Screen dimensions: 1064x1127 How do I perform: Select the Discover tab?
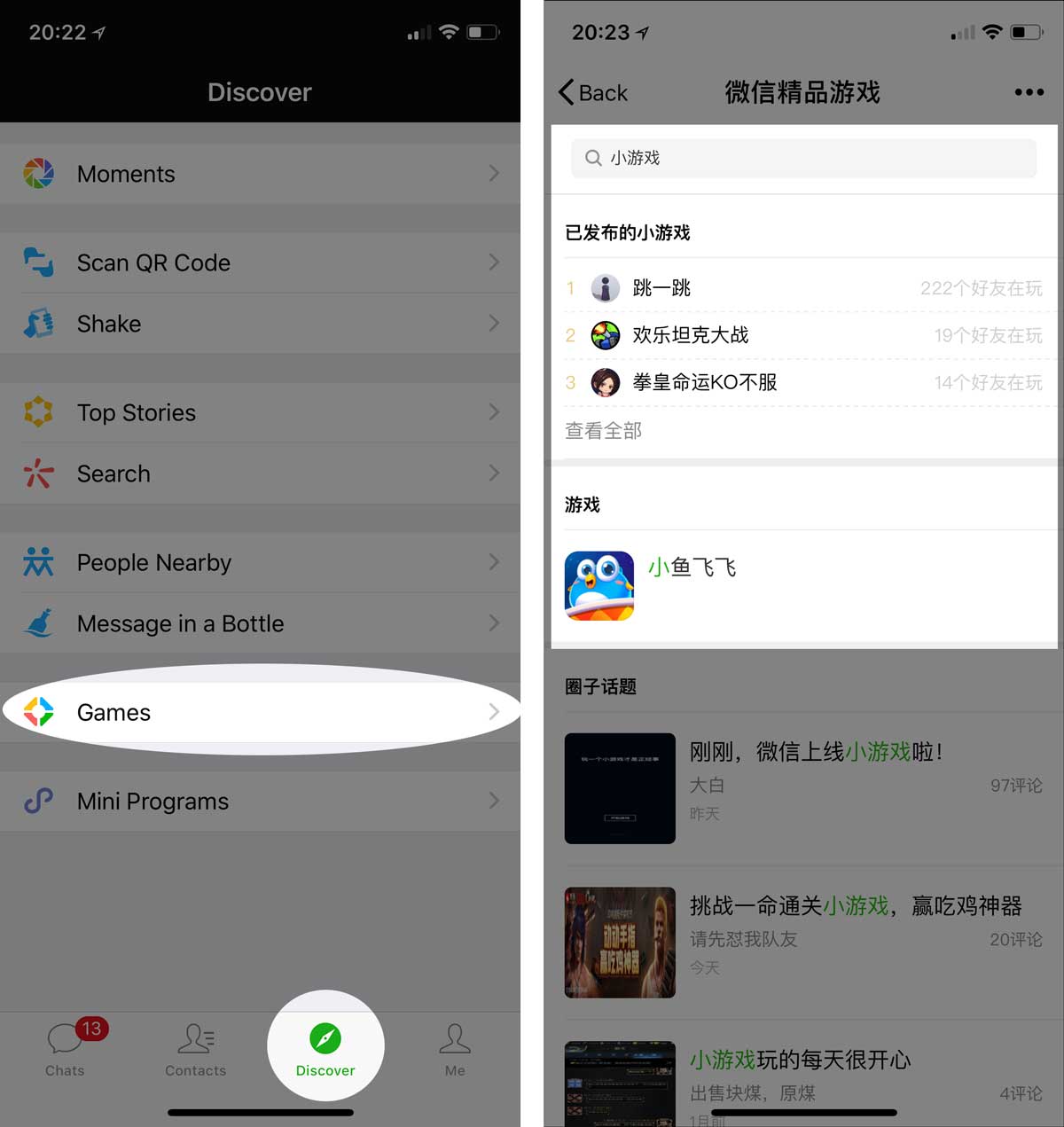point(325,1048)
